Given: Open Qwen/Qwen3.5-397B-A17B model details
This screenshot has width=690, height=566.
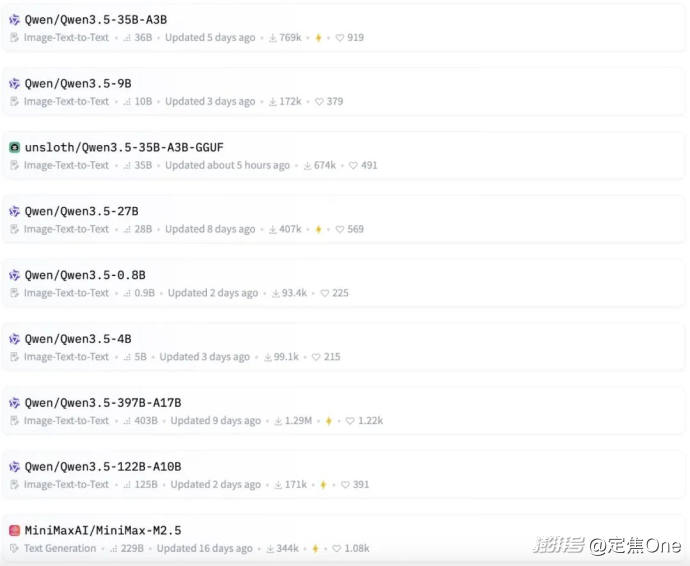Looking at the screenshot, I should tap(103, 403).
